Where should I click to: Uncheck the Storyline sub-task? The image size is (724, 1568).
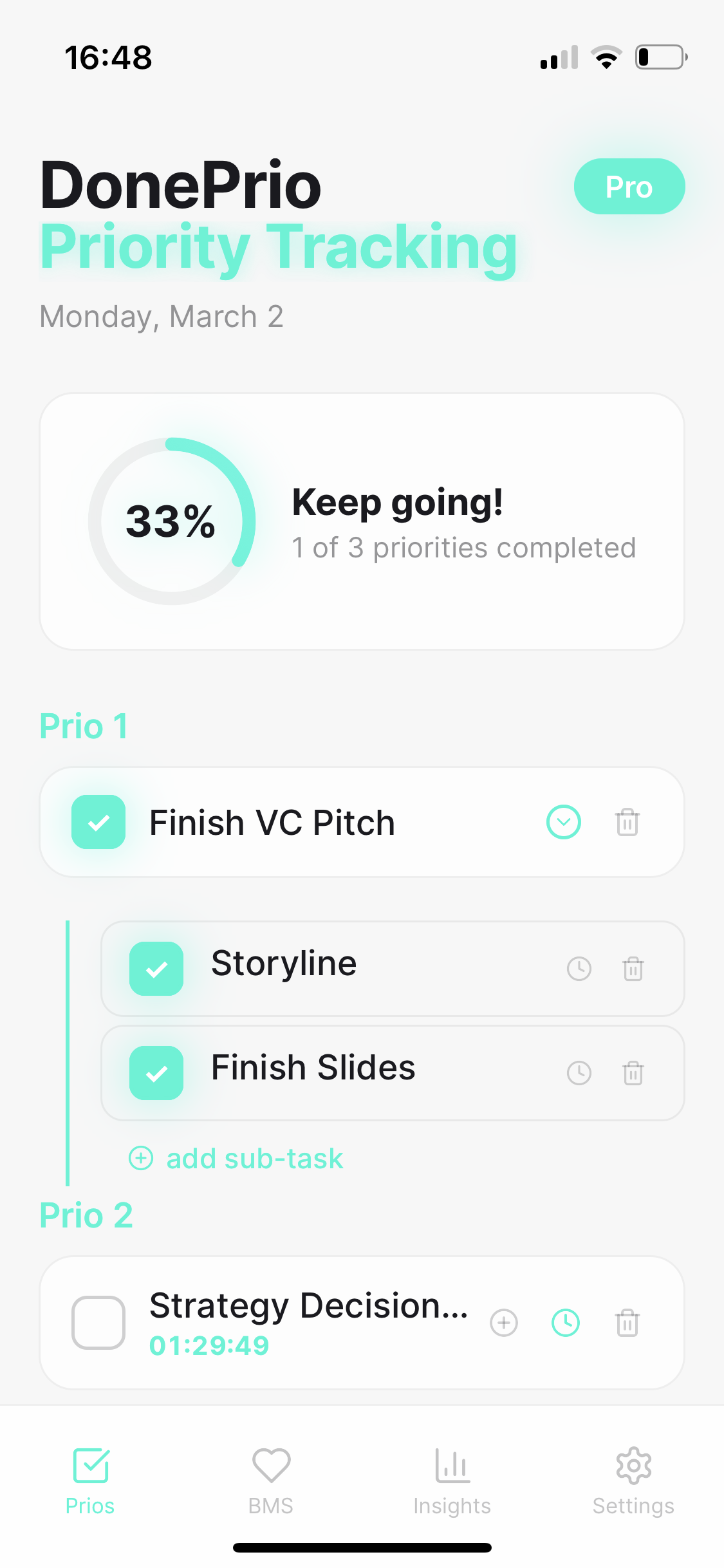[x=156, y=969]
